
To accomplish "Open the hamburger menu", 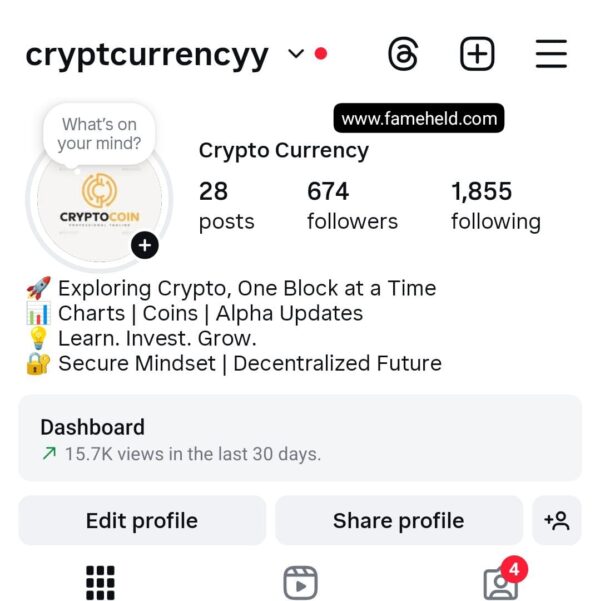I will pyautogui.click(x=551, y=54).
